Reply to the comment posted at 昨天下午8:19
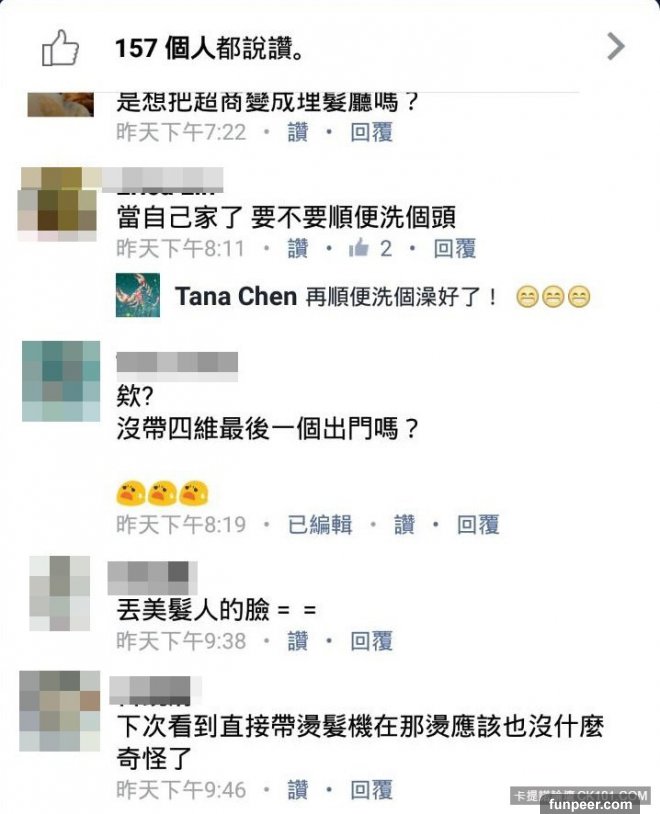The height and width of the screenshot is (814, 660). coord(478,524)
